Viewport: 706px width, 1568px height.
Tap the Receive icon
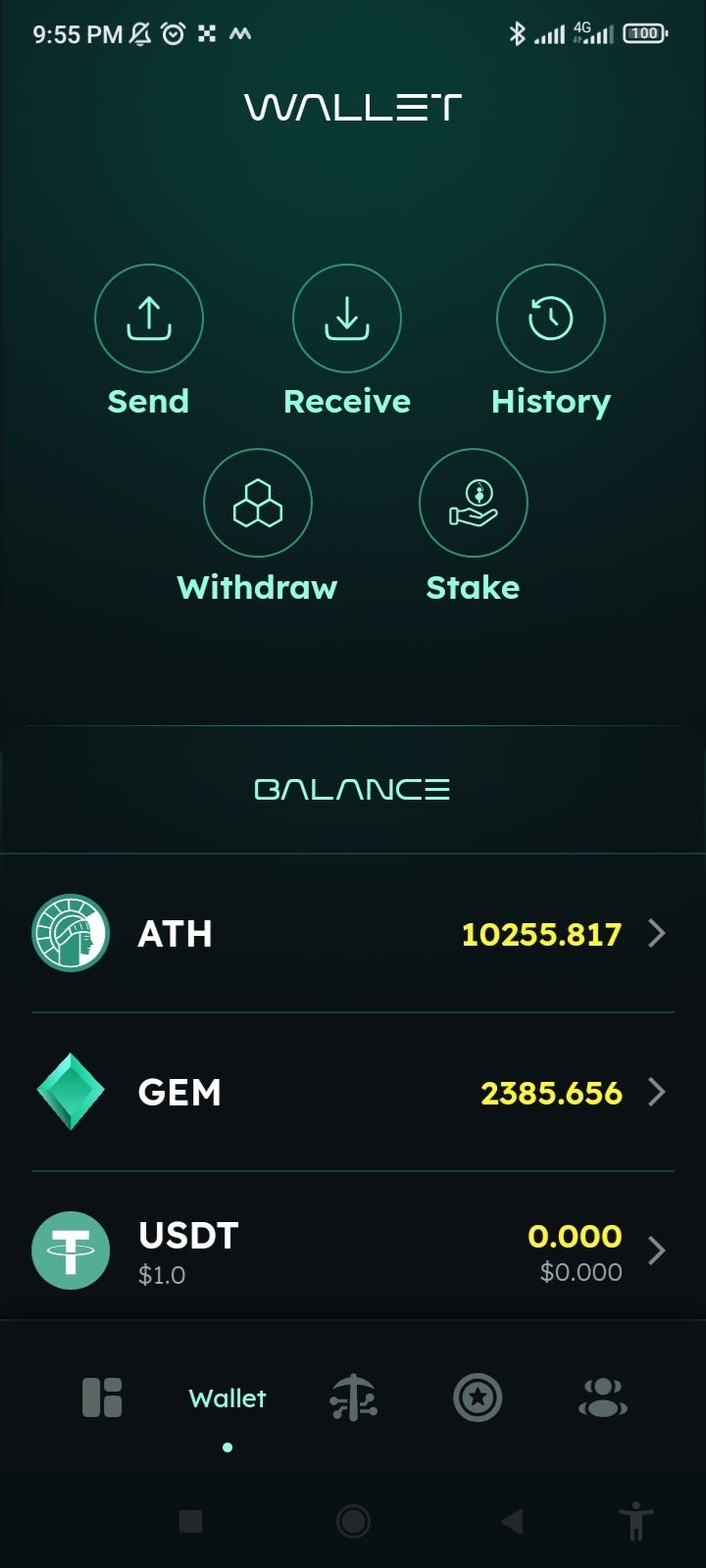point(347,318)
